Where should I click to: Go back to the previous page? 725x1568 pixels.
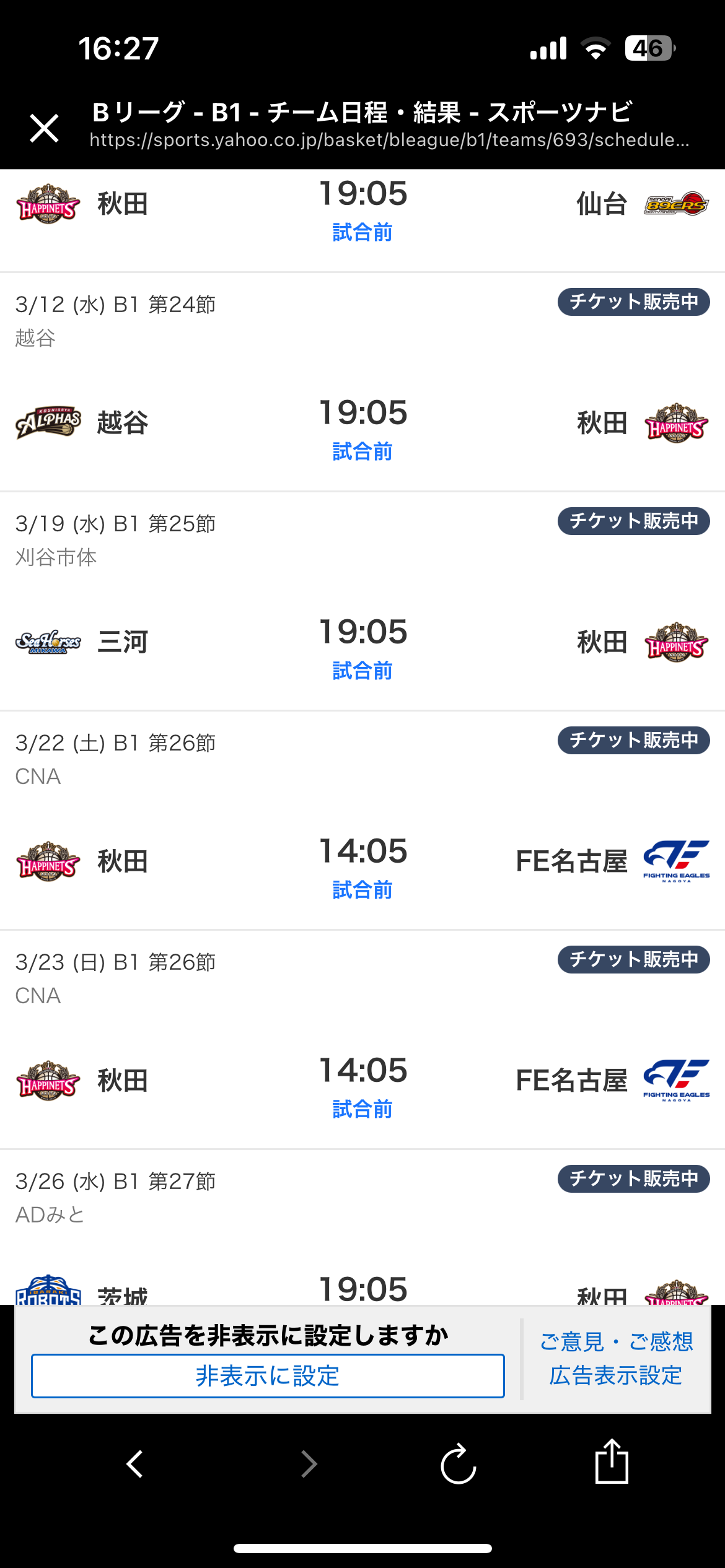[135, 1464]
